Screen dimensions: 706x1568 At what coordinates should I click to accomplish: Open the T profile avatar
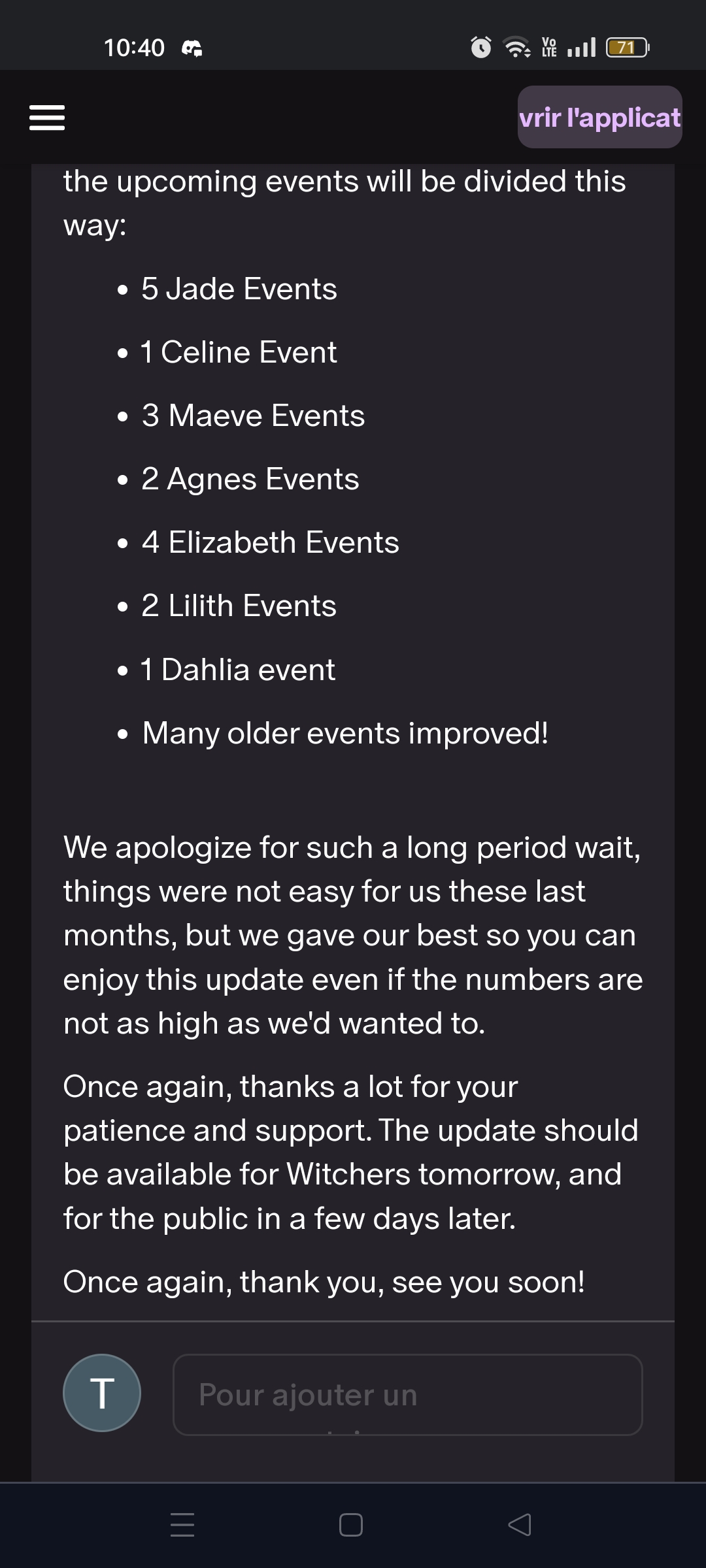[x=102, y=1393]
